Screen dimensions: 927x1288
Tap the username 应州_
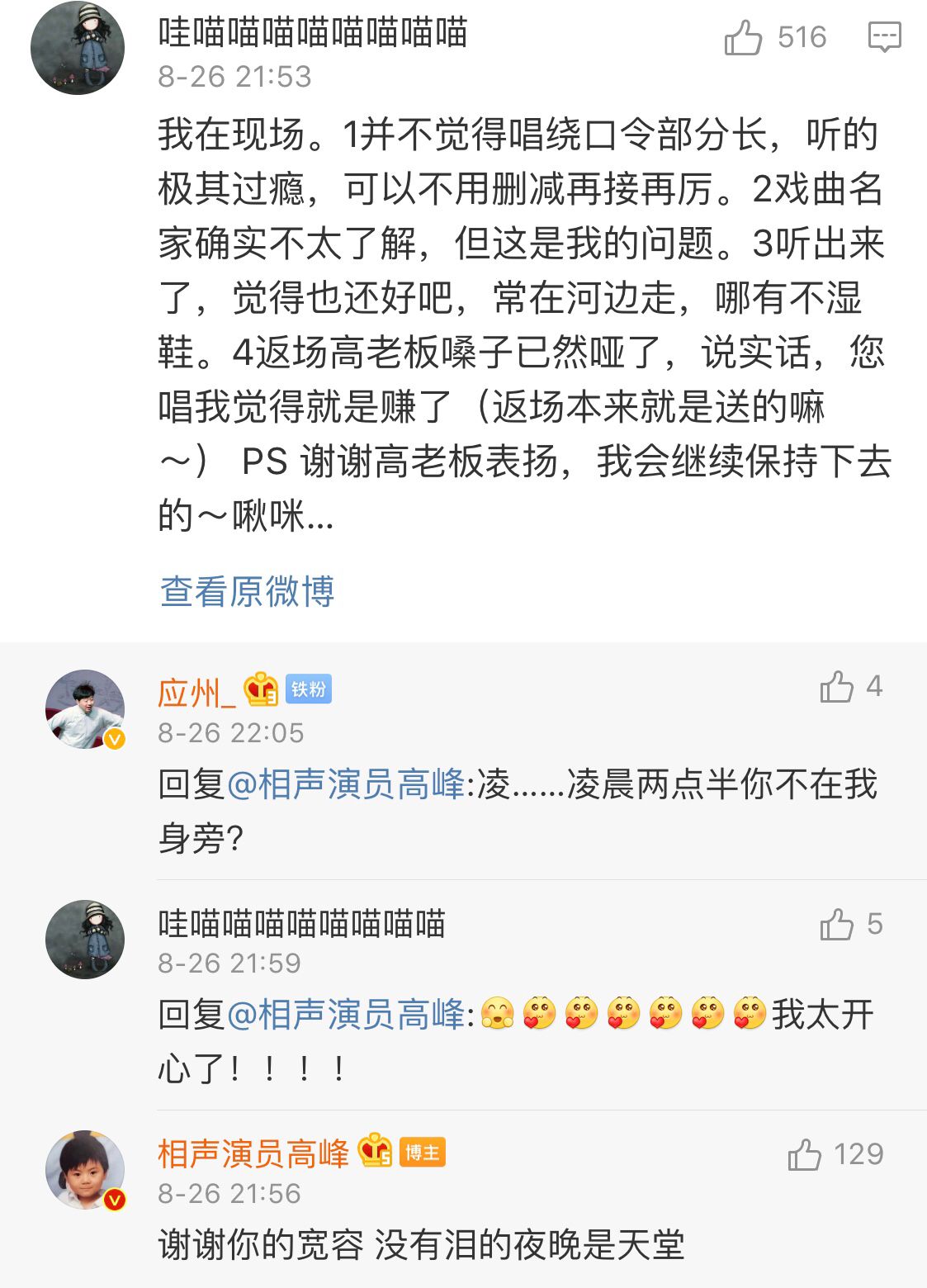click(196, 692)
